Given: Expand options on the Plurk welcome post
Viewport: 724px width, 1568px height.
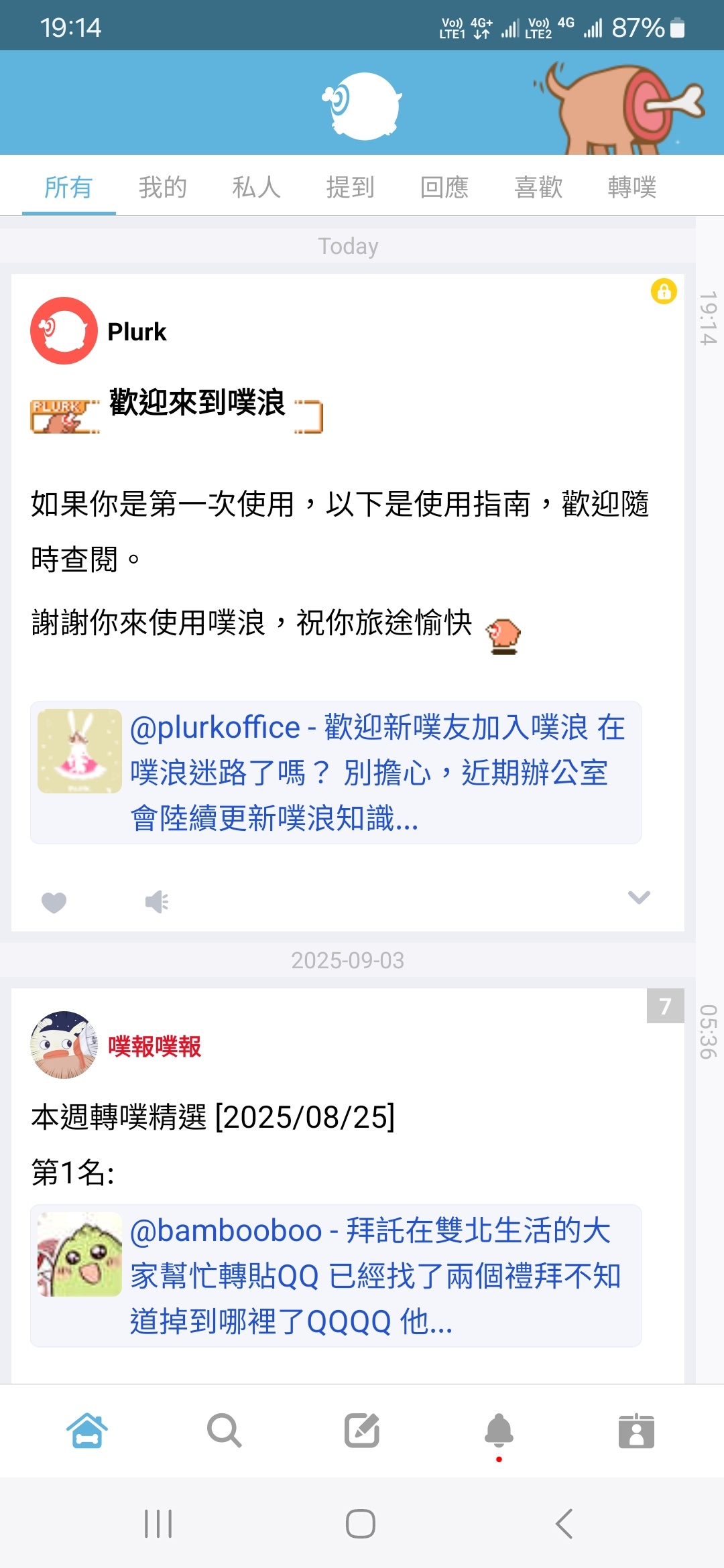Looking at the screenshot, I should (x=639, y=898).
